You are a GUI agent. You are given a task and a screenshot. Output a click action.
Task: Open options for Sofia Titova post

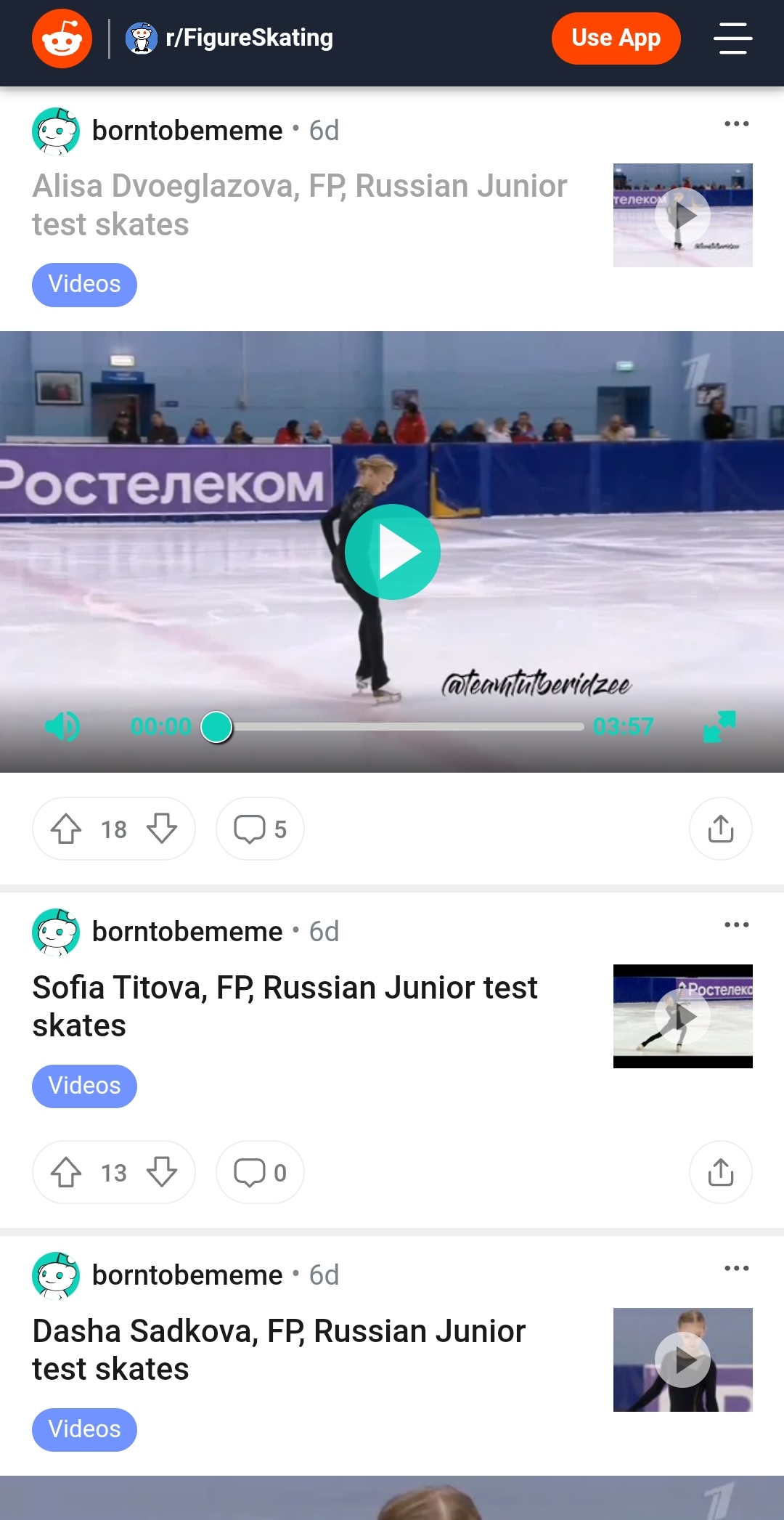(736, 925)
